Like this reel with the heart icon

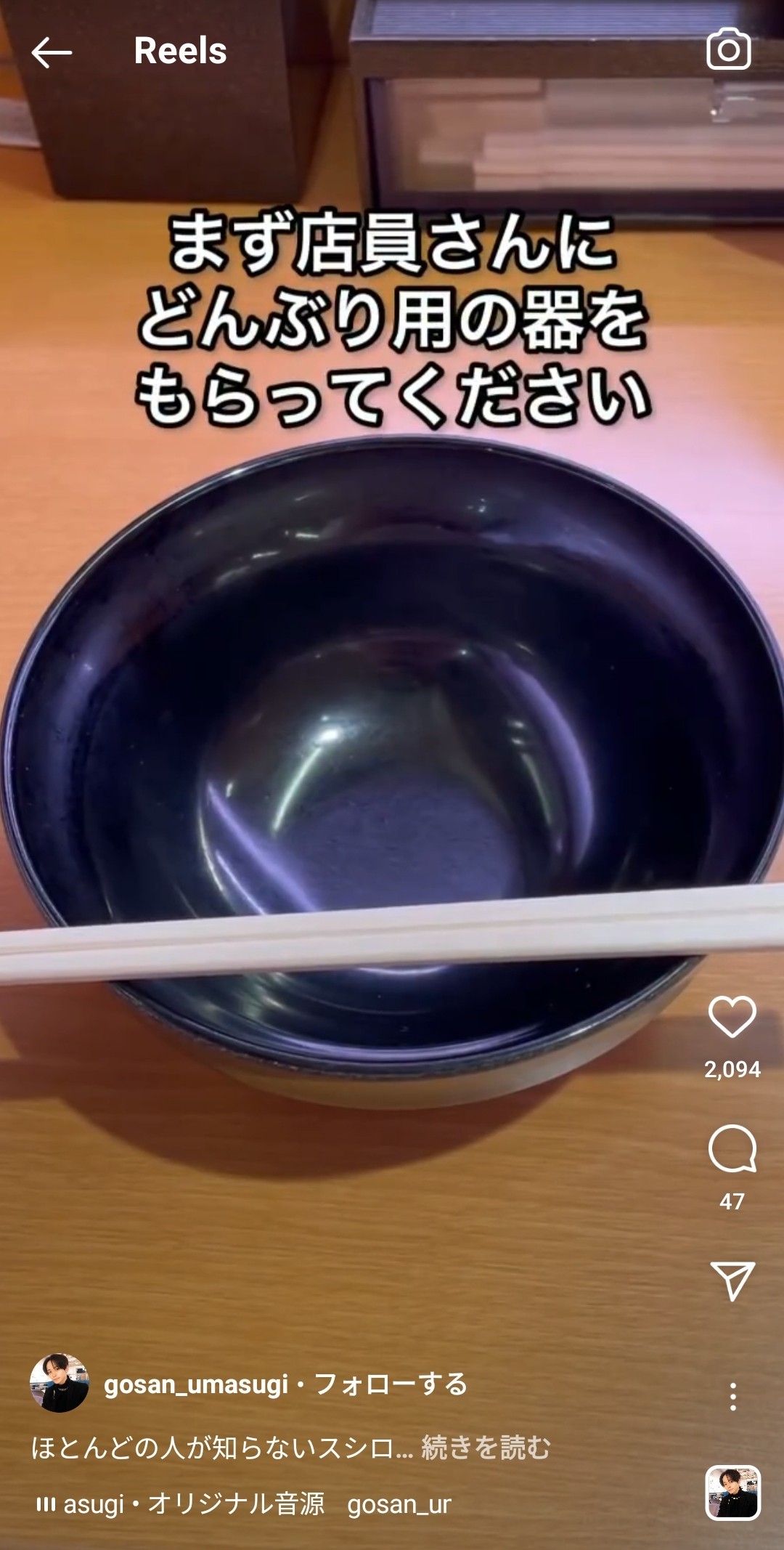[x=732, y=1016]
